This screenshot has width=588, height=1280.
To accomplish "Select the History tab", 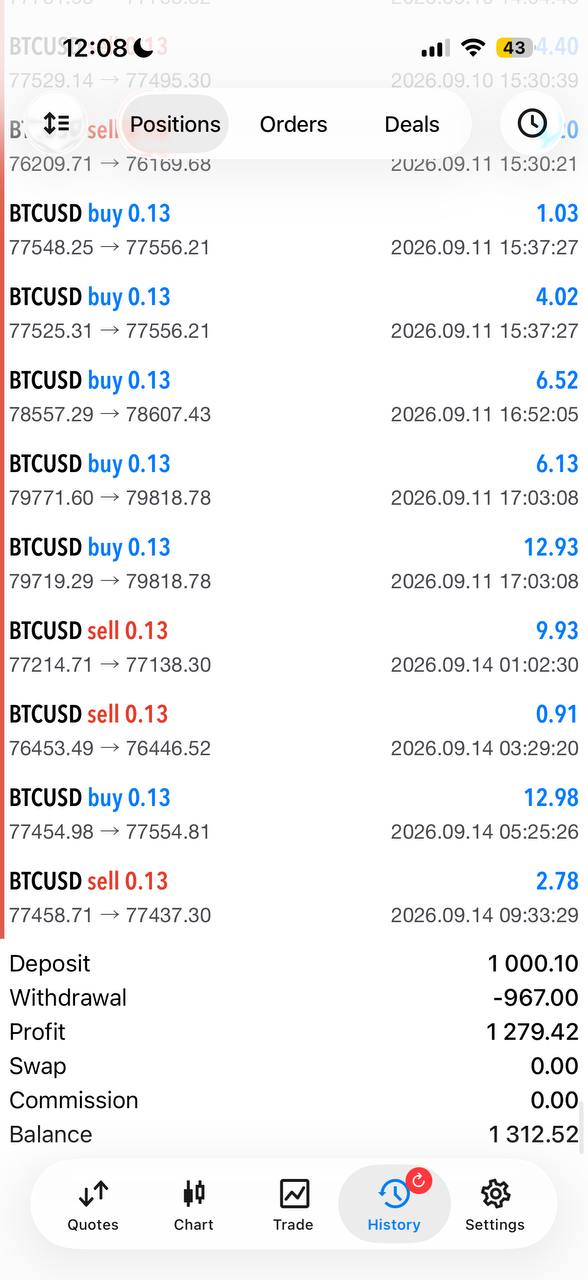I will [394, 1205].
